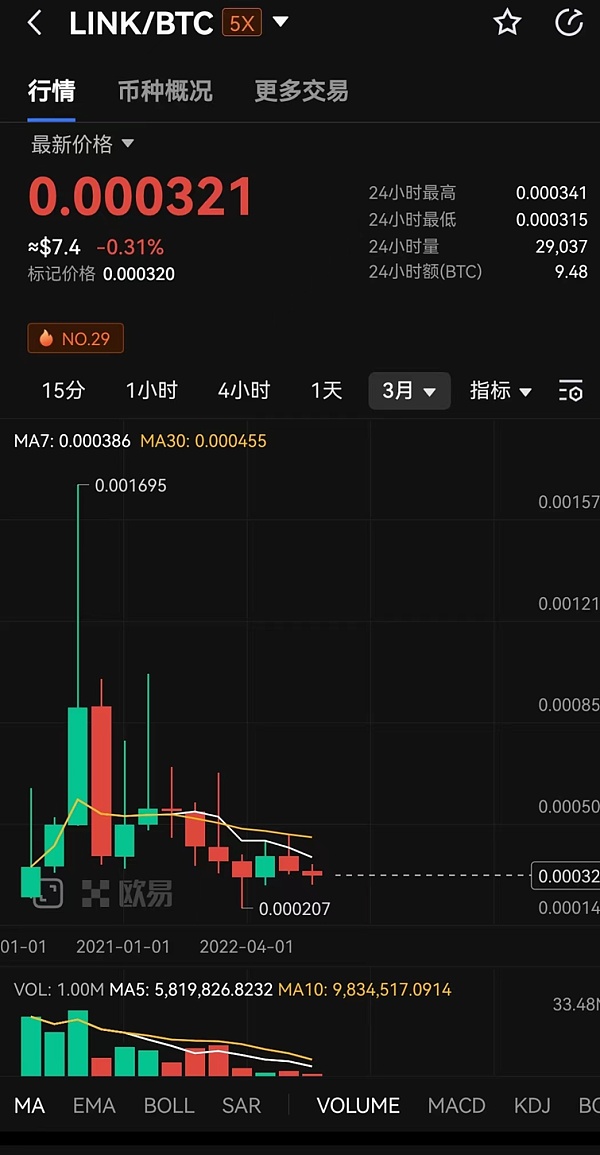Open chart settings icon
600x1155 pixels.
[x=570, y=391]
